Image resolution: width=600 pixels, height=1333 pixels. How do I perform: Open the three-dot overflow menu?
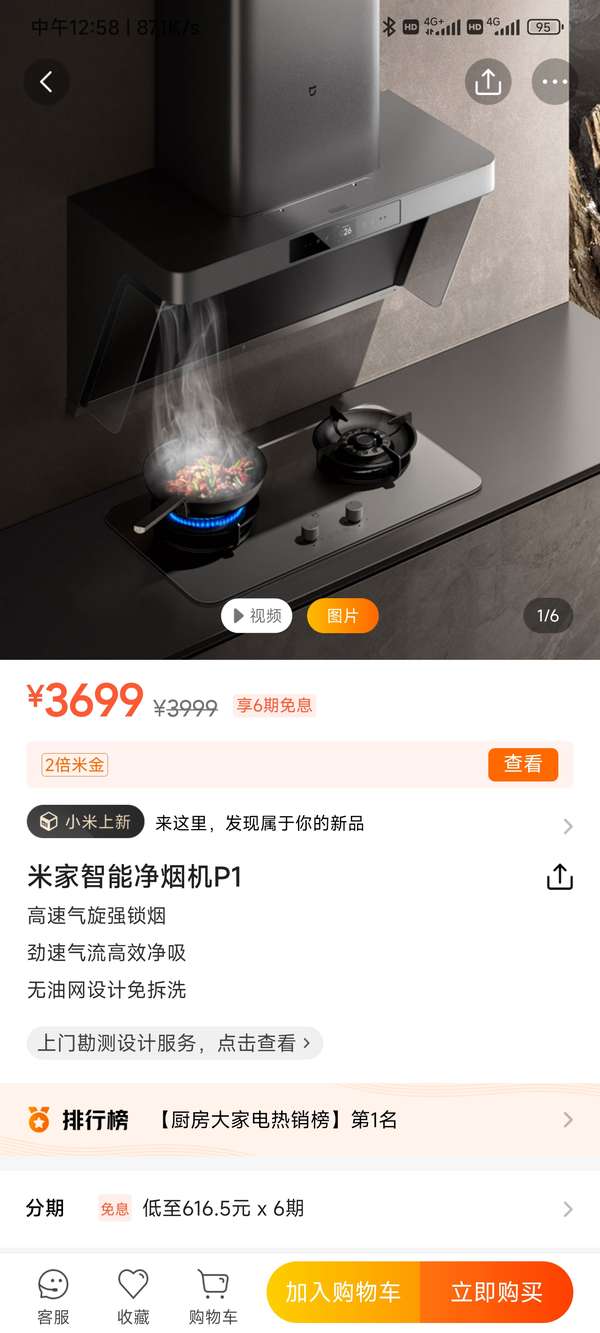click(554, 82)
